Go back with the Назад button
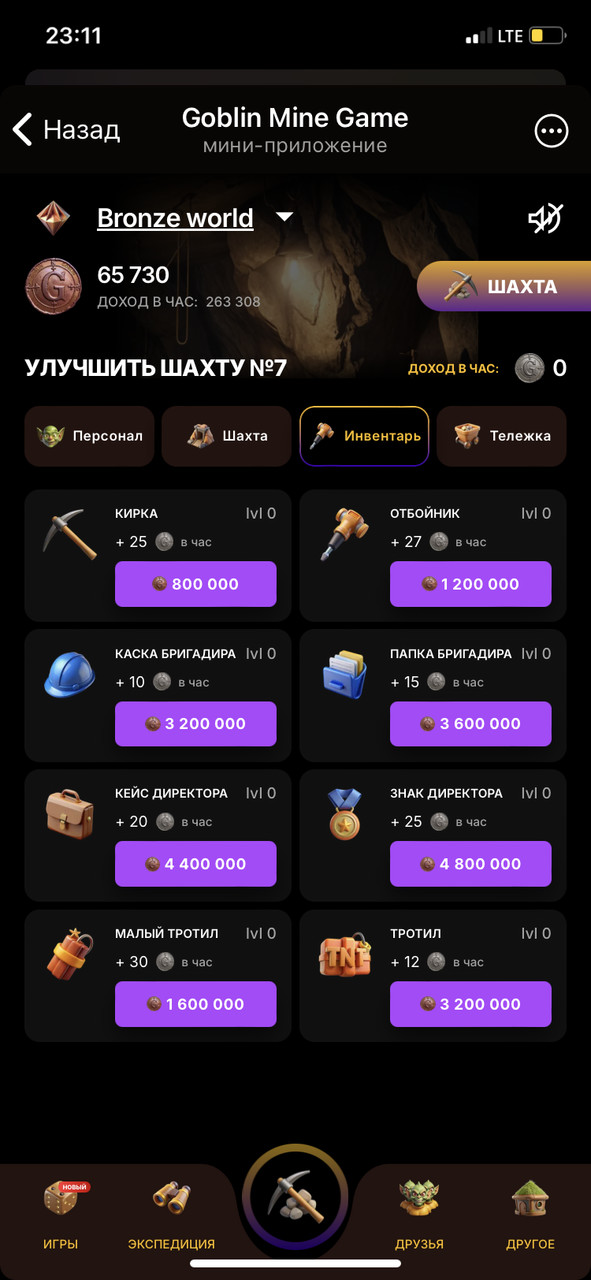 (66, 129)
